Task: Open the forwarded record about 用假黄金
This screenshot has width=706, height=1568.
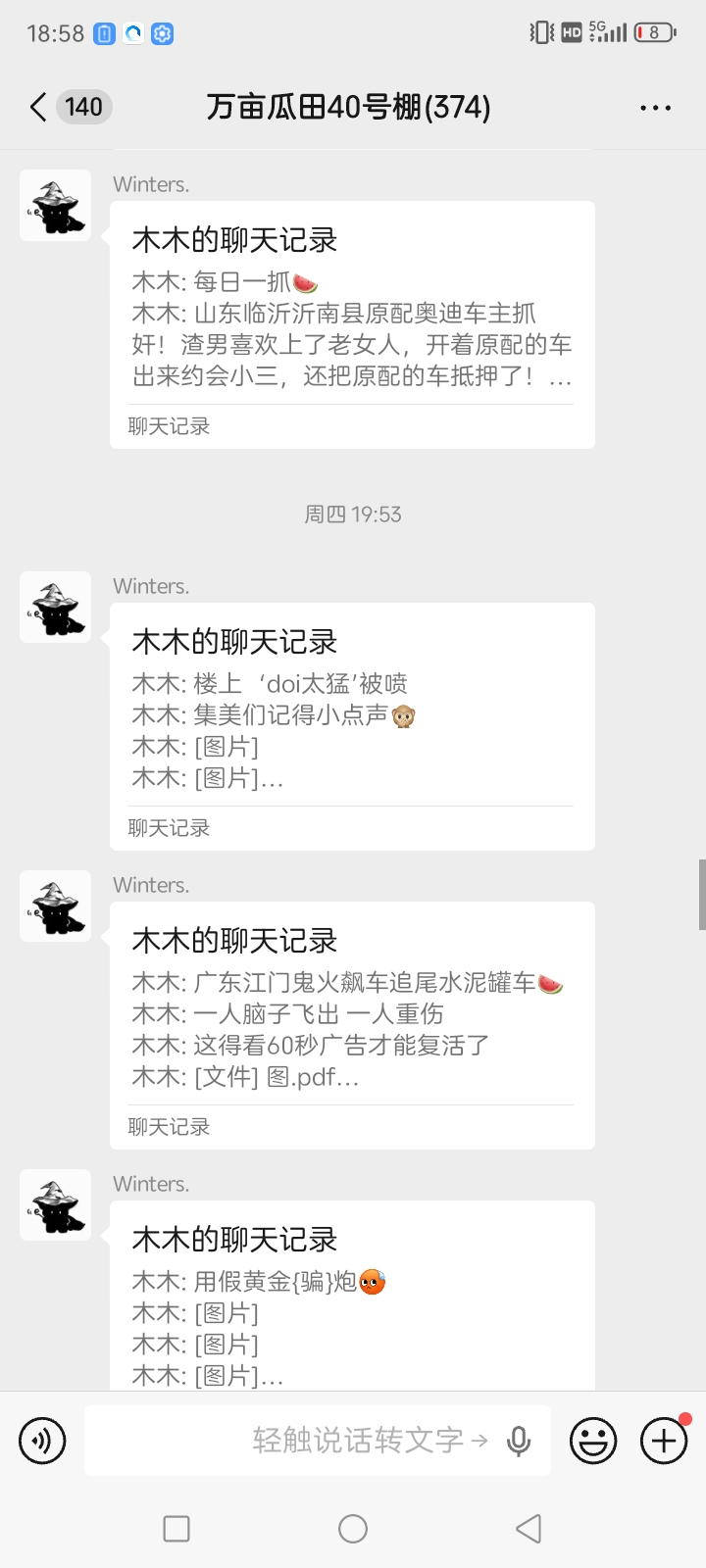Action: [x=351, y=1303]
